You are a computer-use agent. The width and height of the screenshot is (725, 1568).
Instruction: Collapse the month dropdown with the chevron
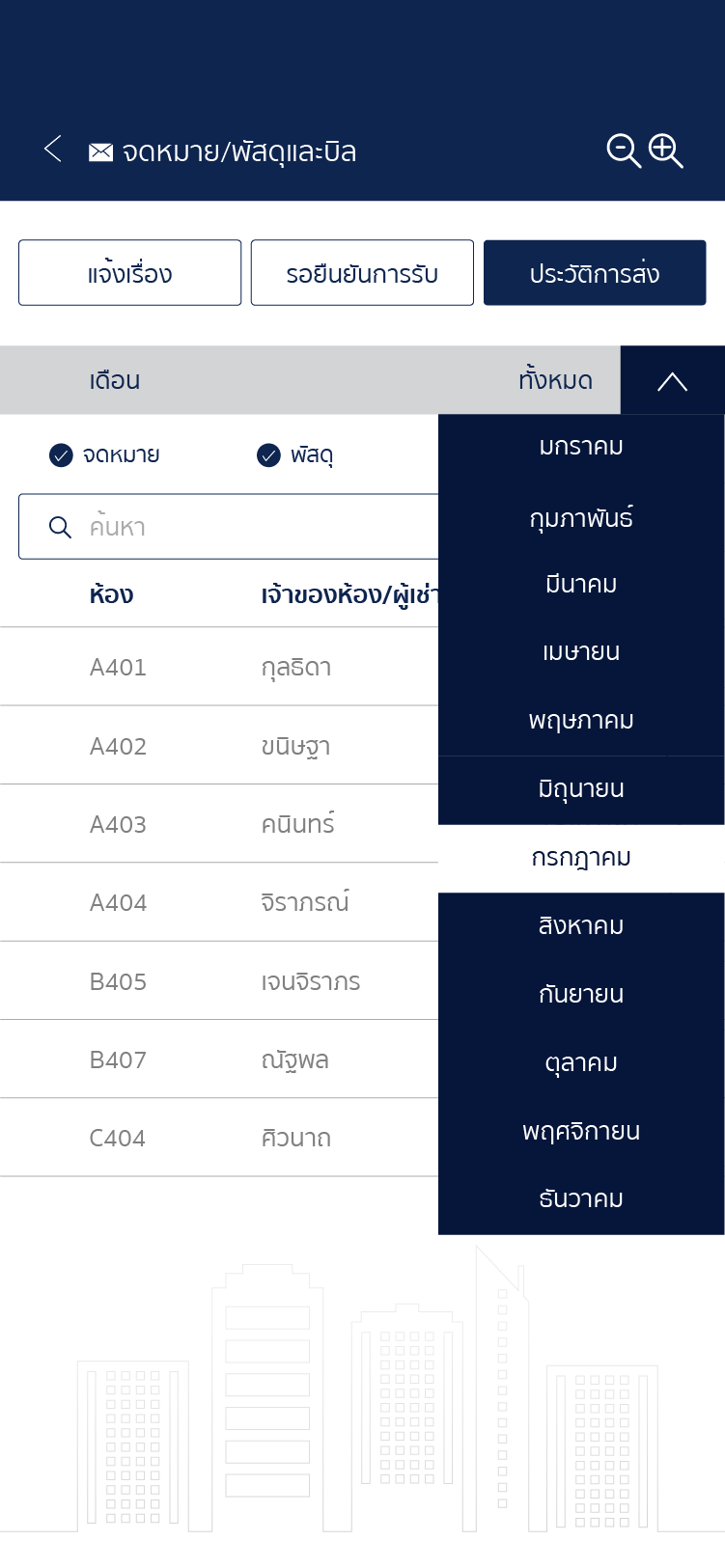pos(672,380)
